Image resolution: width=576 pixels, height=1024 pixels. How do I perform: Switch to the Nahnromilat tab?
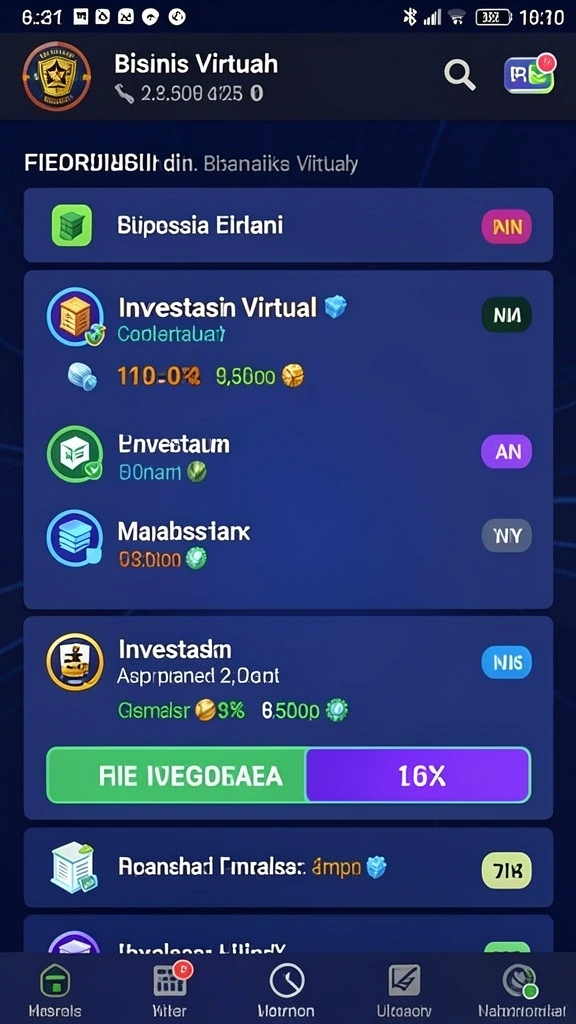point(522,991)
